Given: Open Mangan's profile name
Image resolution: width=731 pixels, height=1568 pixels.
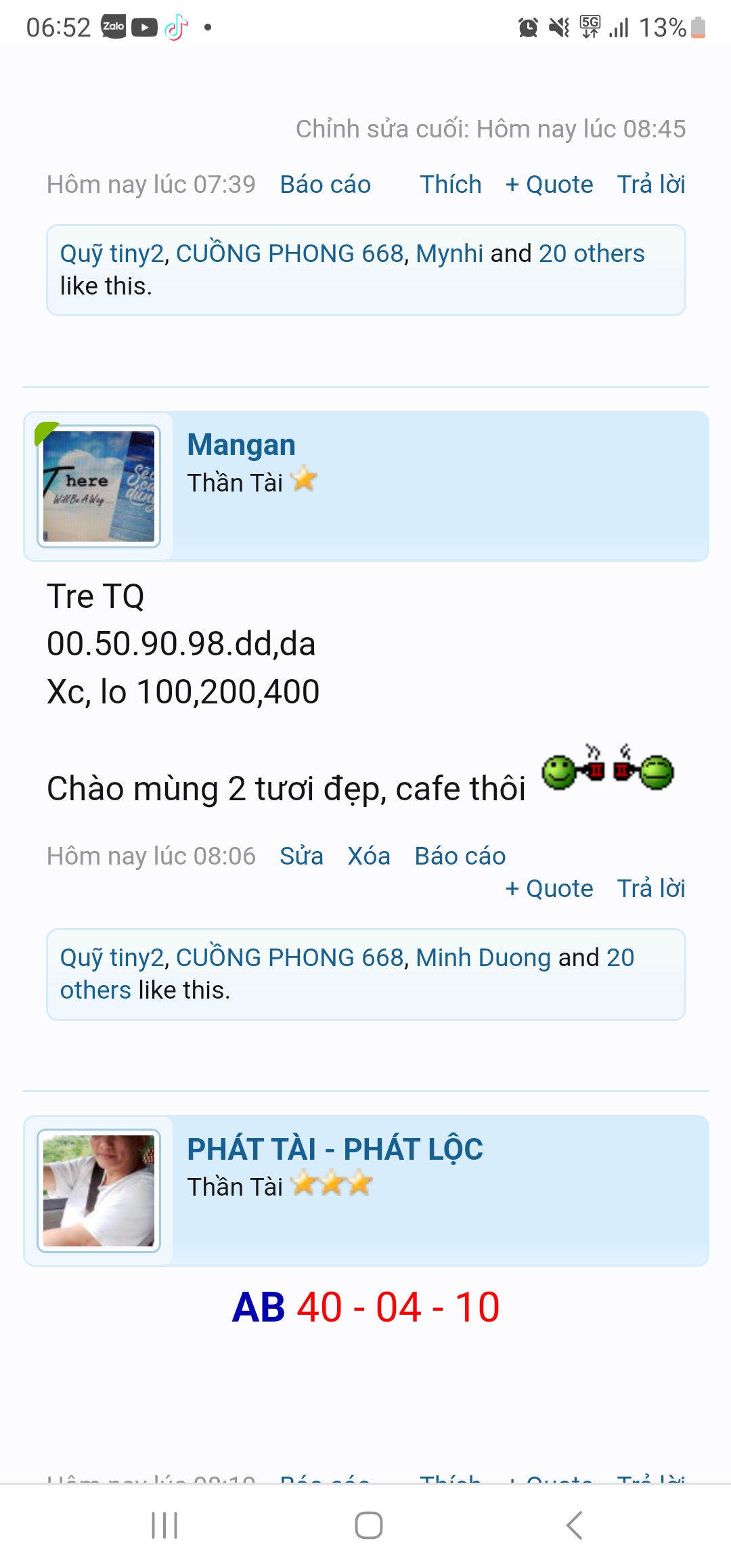Looking at the screenshot, I should coord(241,445).
